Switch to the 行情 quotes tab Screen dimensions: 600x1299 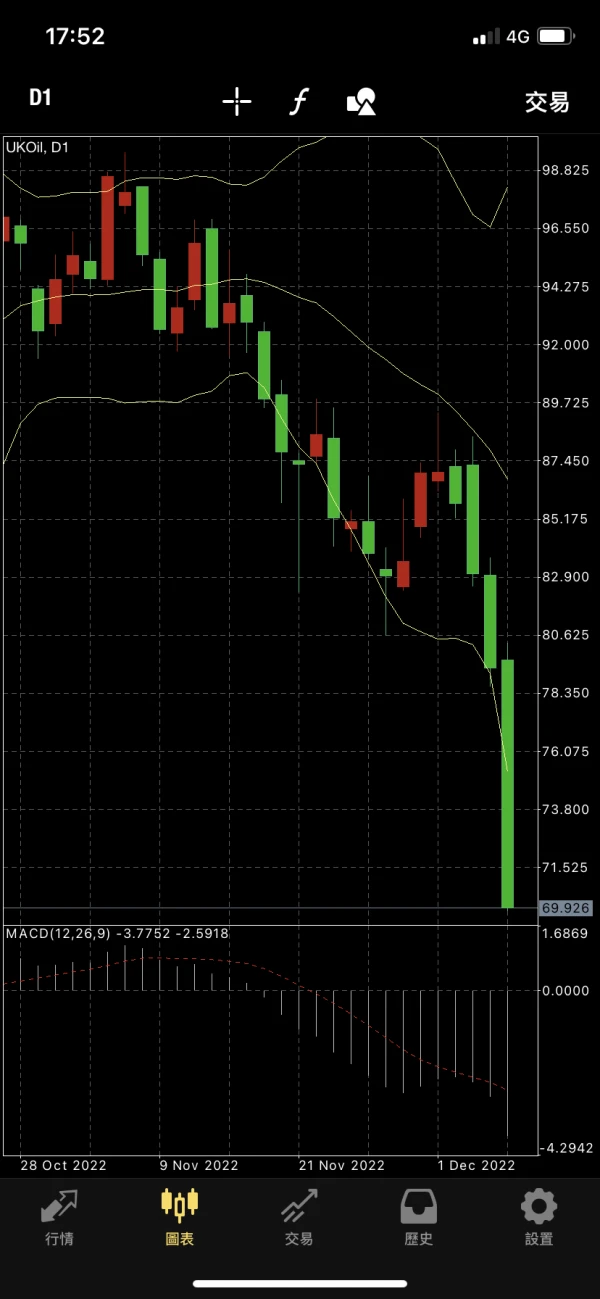click(x=60, y=1217)
